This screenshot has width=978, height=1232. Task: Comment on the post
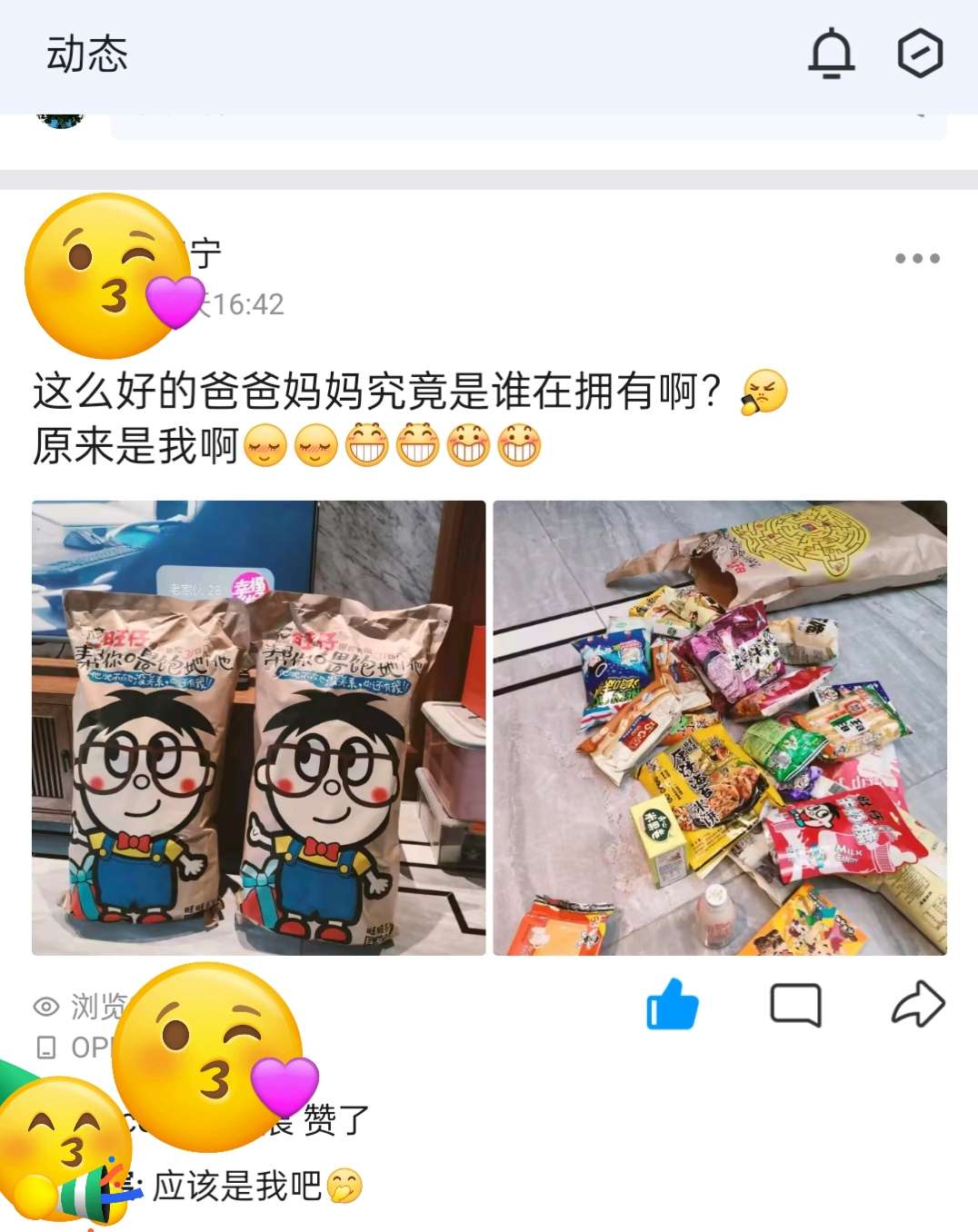click(x=795, y=1005)
